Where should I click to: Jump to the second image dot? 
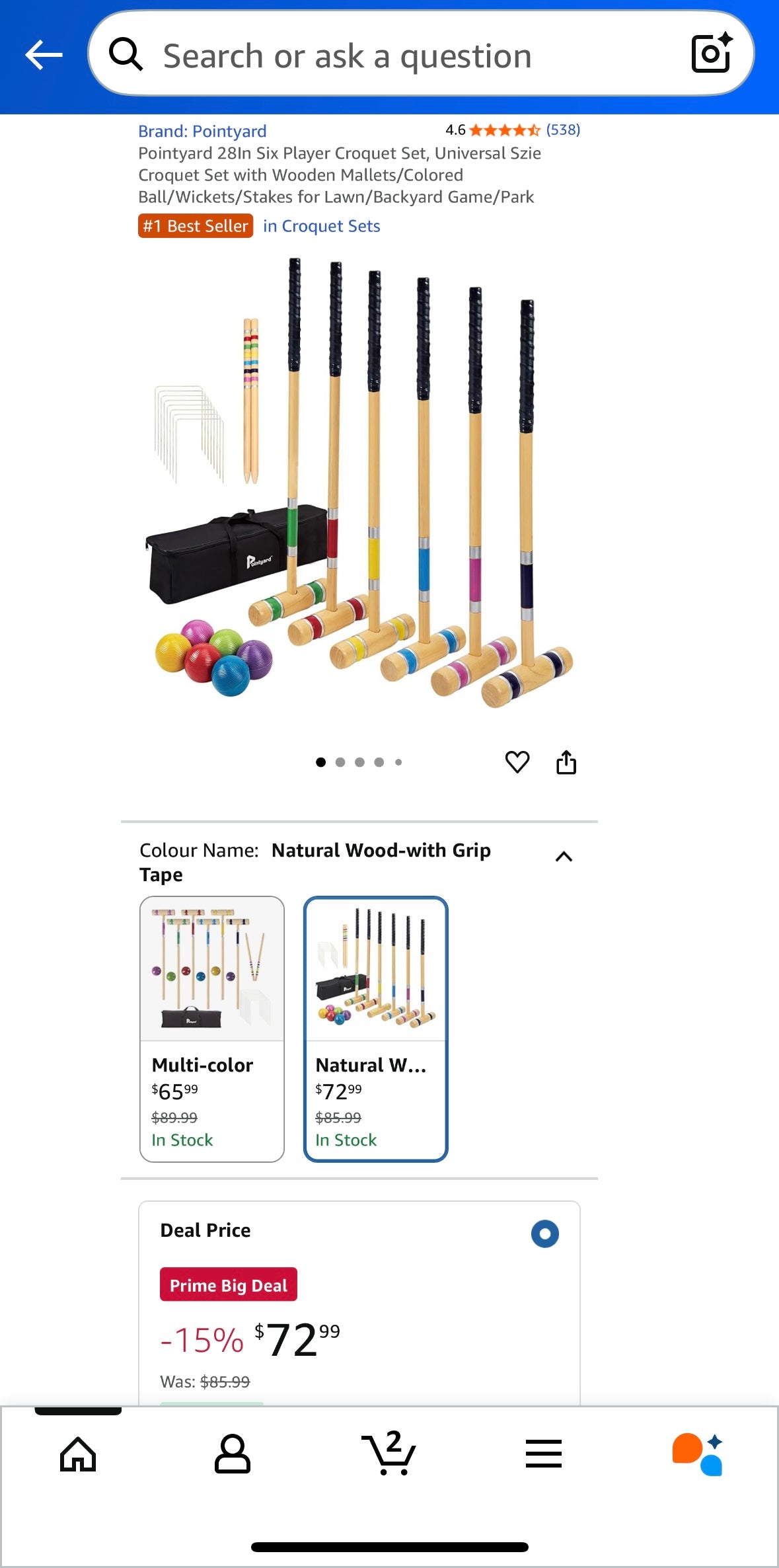tap(340, 762)
